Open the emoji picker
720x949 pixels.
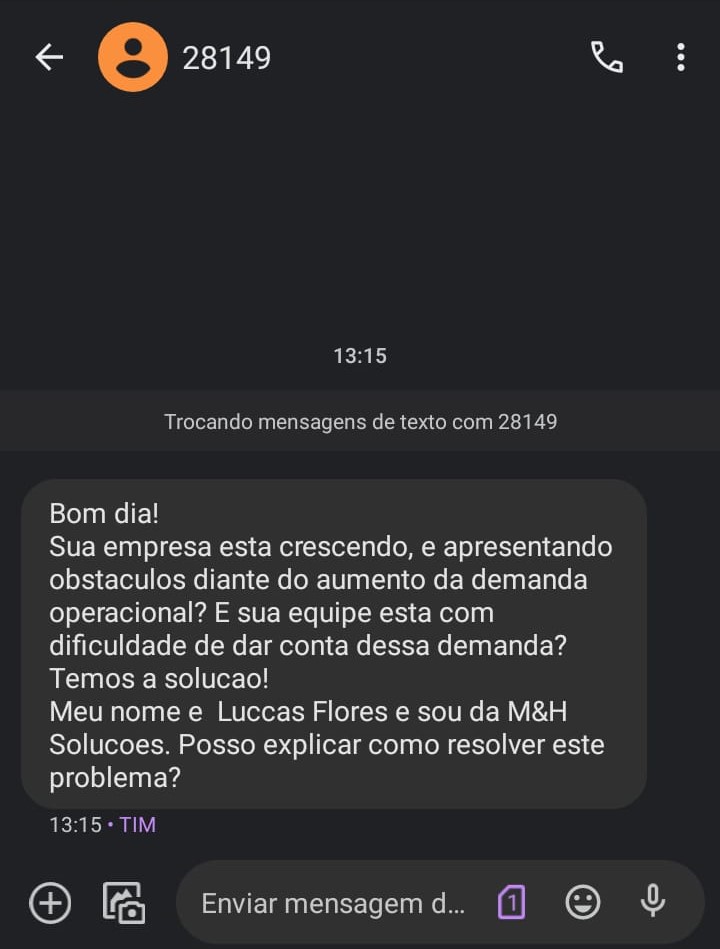(x=583, y=903)
